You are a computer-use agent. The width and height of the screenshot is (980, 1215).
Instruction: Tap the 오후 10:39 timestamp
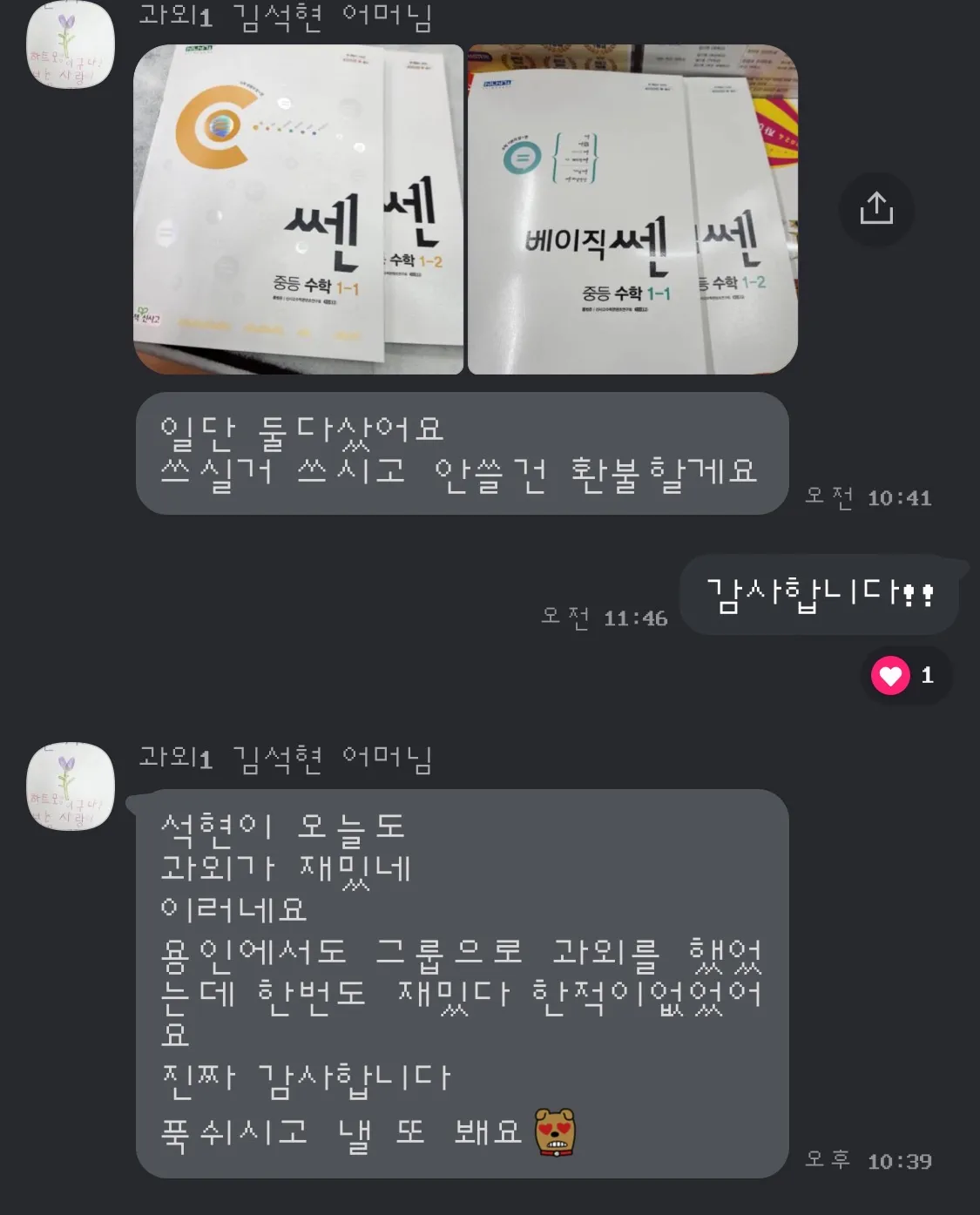pyautogui.click(x=867, y=1161)
